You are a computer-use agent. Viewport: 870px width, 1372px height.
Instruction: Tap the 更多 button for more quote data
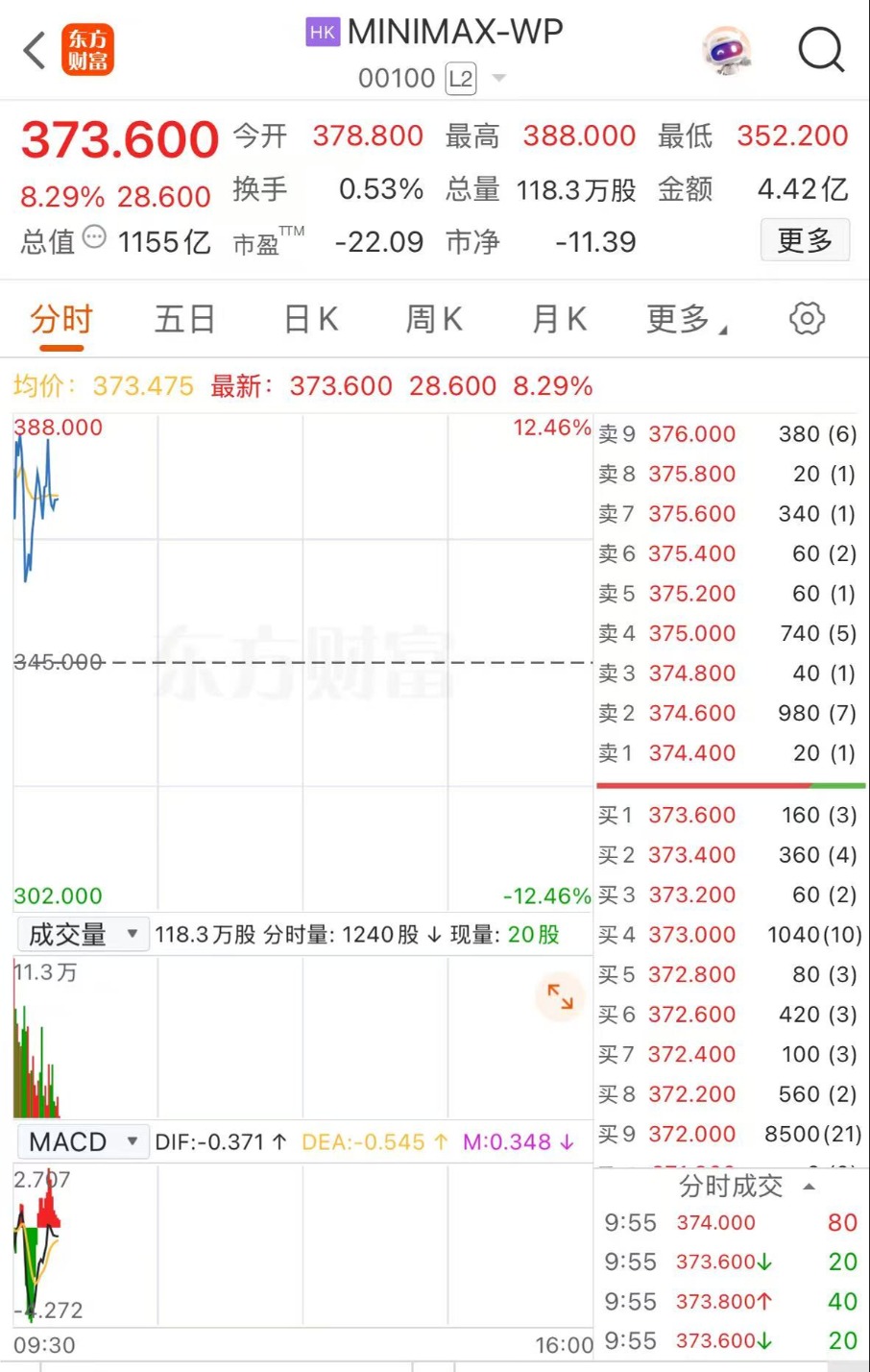pos(805,240)
